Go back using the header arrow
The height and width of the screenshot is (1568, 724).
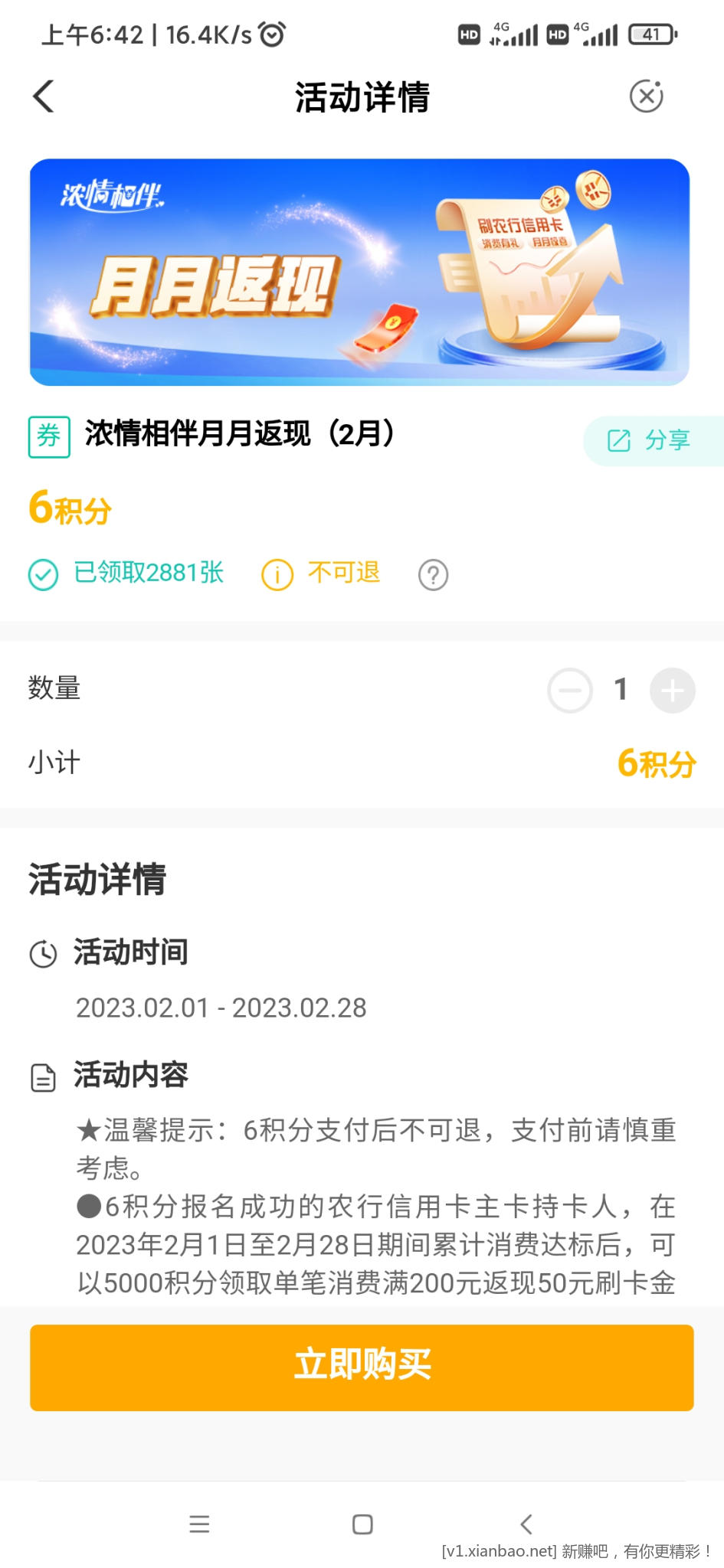[x=44, y=96]
